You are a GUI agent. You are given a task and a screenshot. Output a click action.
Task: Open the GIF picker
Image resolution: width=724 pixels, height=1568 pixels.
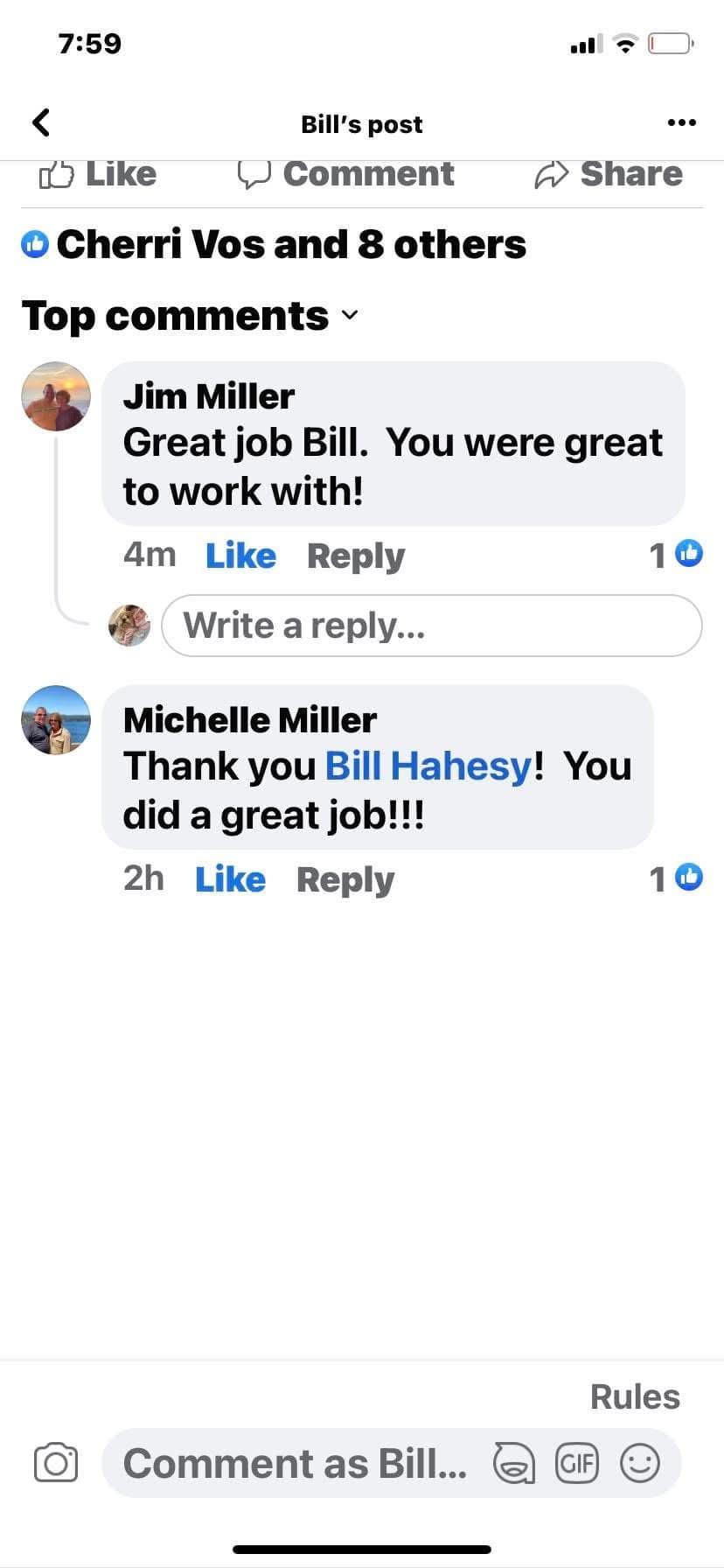[x=577, y=1463]
